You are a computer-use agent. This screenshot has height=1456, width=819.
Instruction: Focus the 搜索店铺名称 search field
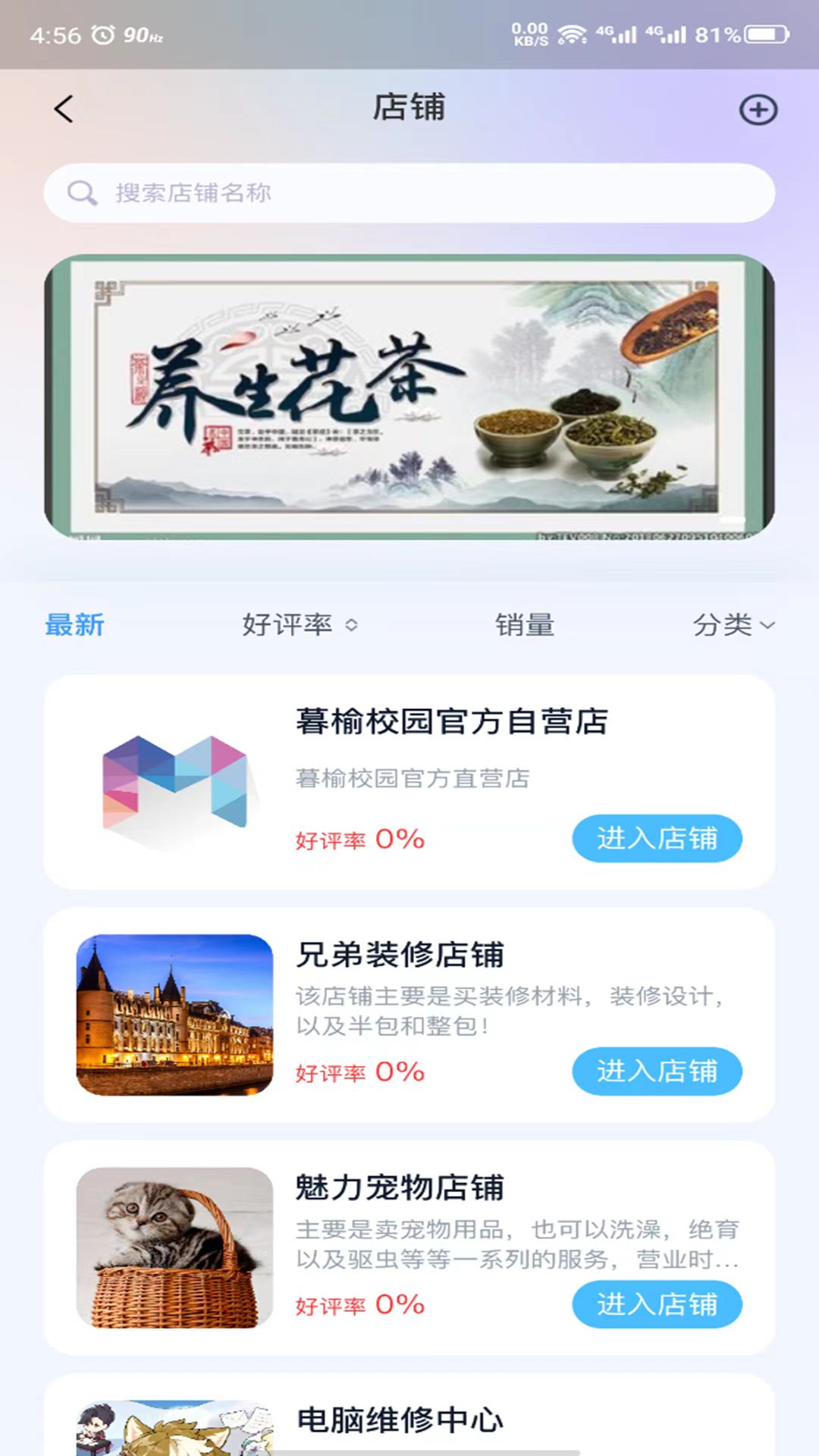409,193
